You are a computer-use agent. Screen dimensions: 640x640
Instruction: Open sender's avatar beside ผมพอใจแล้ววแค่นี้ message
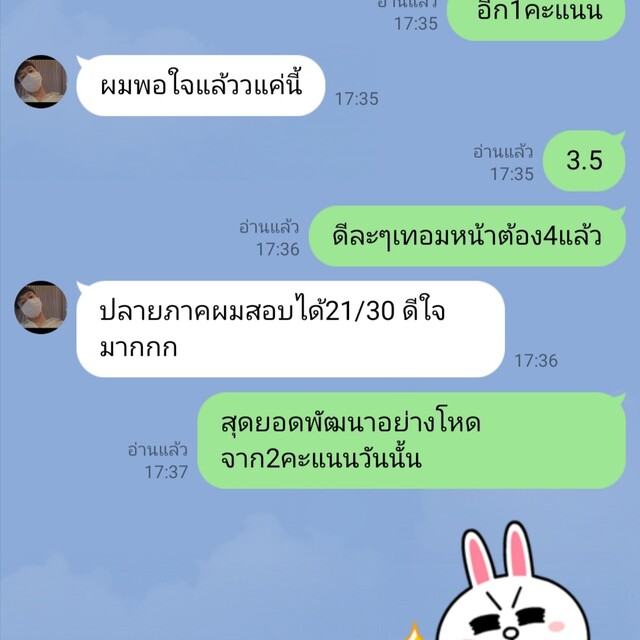pos(41,82)
